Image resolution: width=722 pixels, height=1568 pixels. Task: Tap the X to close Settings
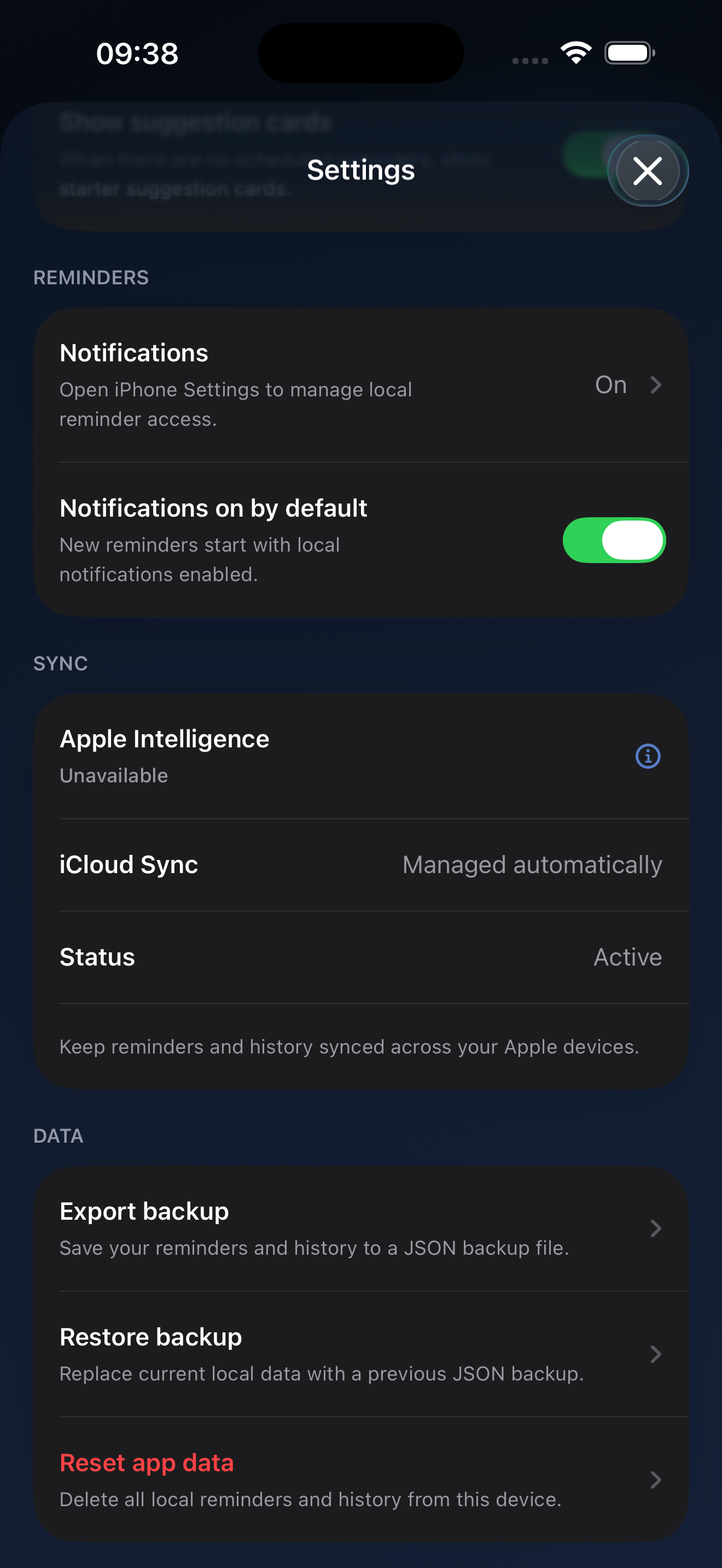(648, 171)
